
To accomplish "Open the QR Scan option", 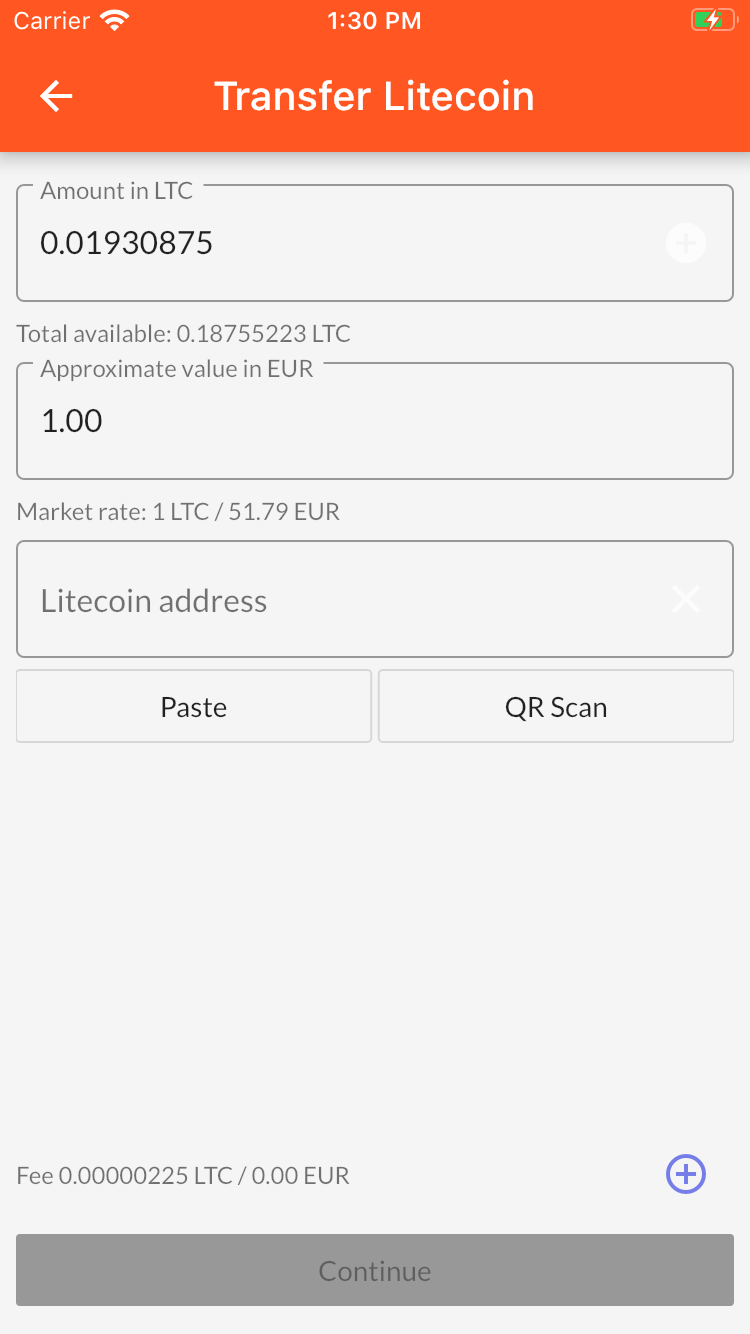I will pos(556,707).
